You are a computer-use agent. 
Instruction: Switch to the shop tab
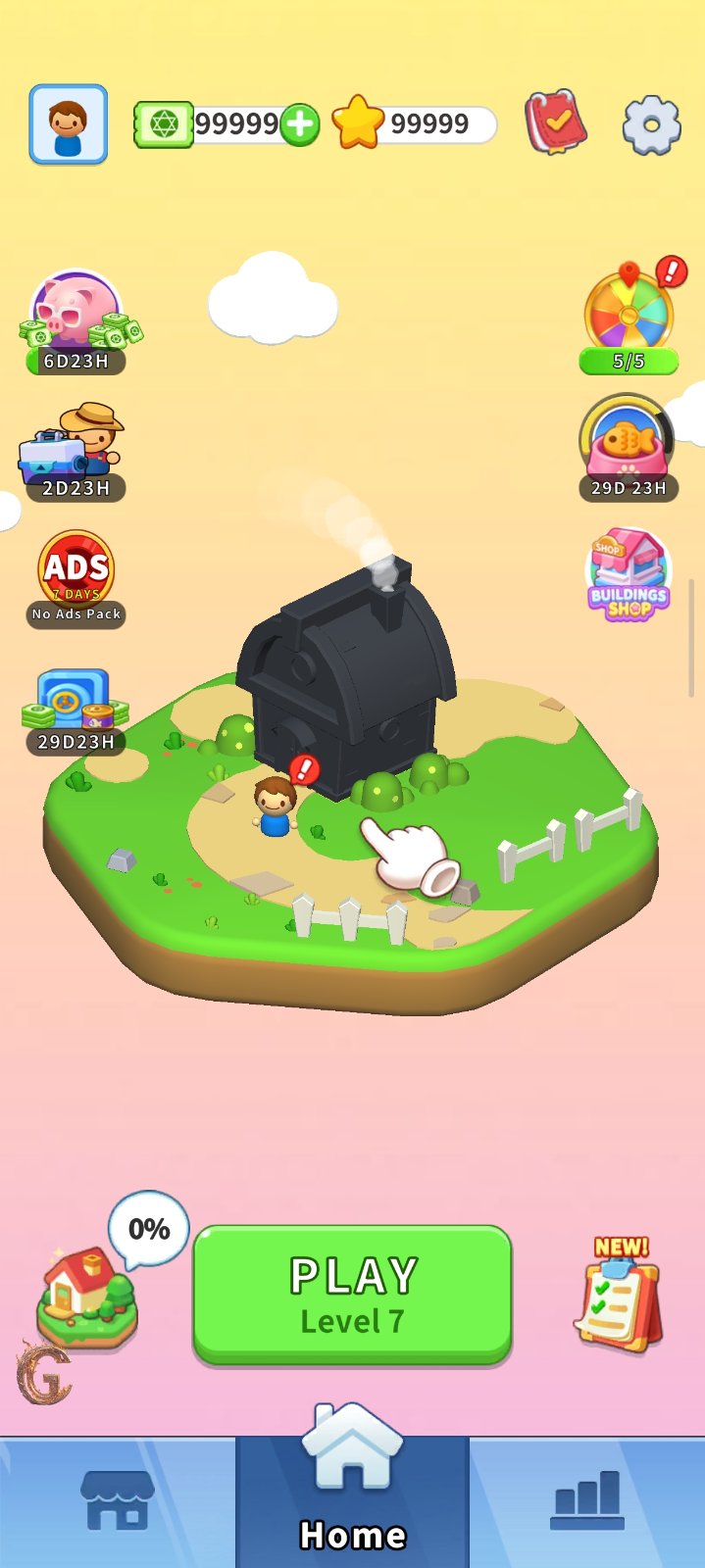pos(117,1500)
